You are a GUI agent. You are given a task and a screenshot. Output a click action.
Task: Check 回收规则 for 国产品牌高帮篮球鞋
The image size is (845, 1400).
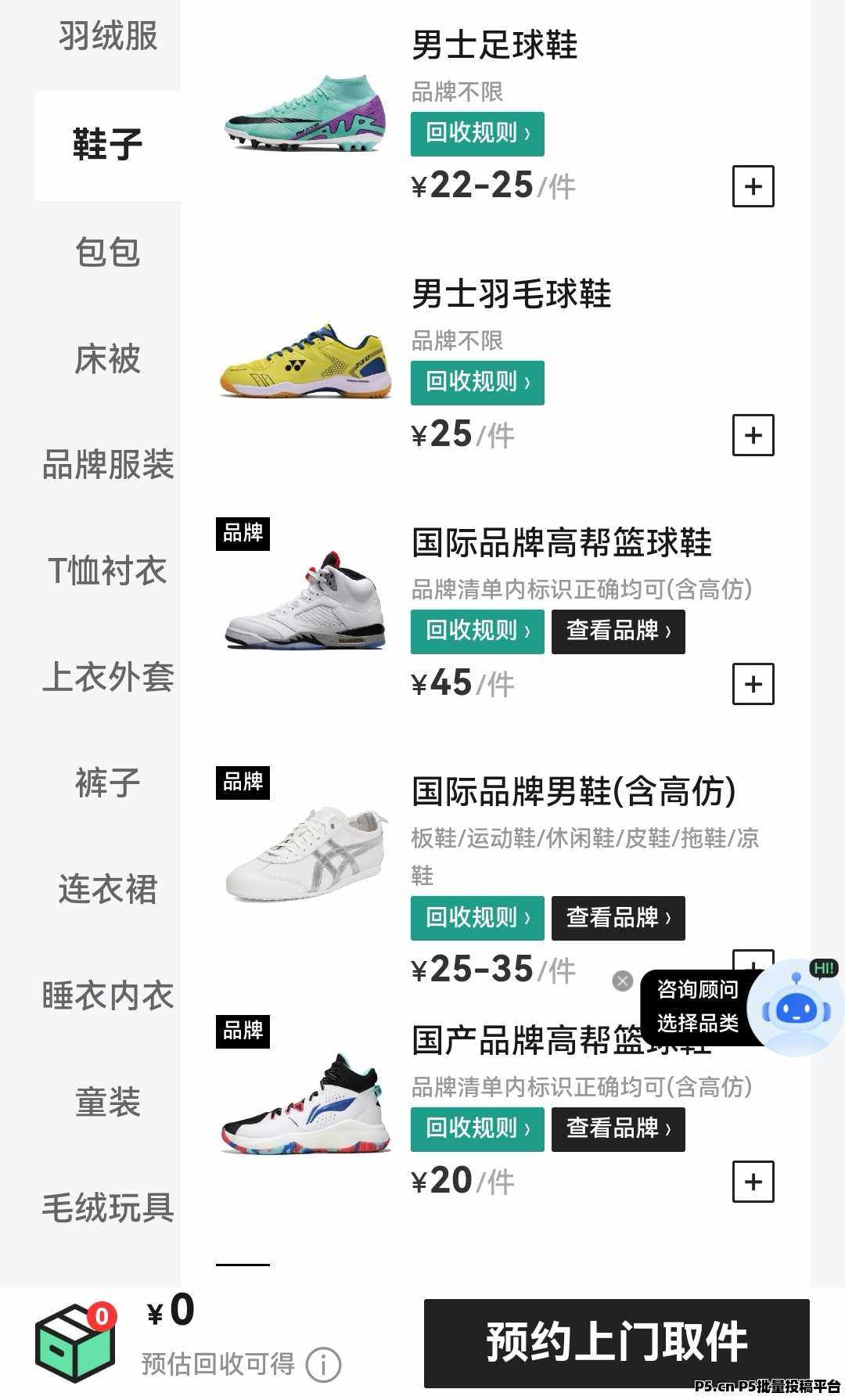click(477, 1129)
